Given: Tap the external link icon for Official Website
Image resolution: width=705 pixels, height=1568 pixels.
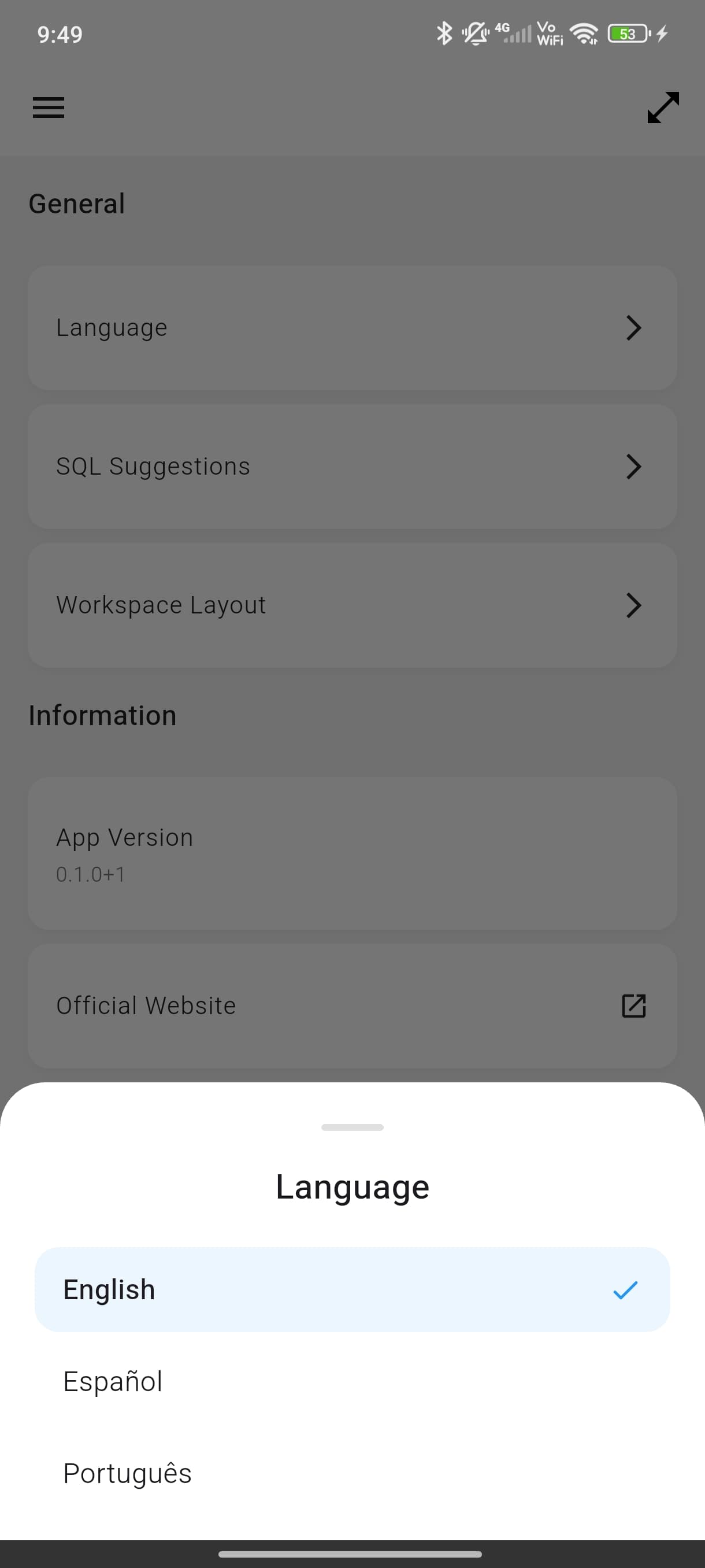Looking at the screenshot, I should tap(634, 1005).
